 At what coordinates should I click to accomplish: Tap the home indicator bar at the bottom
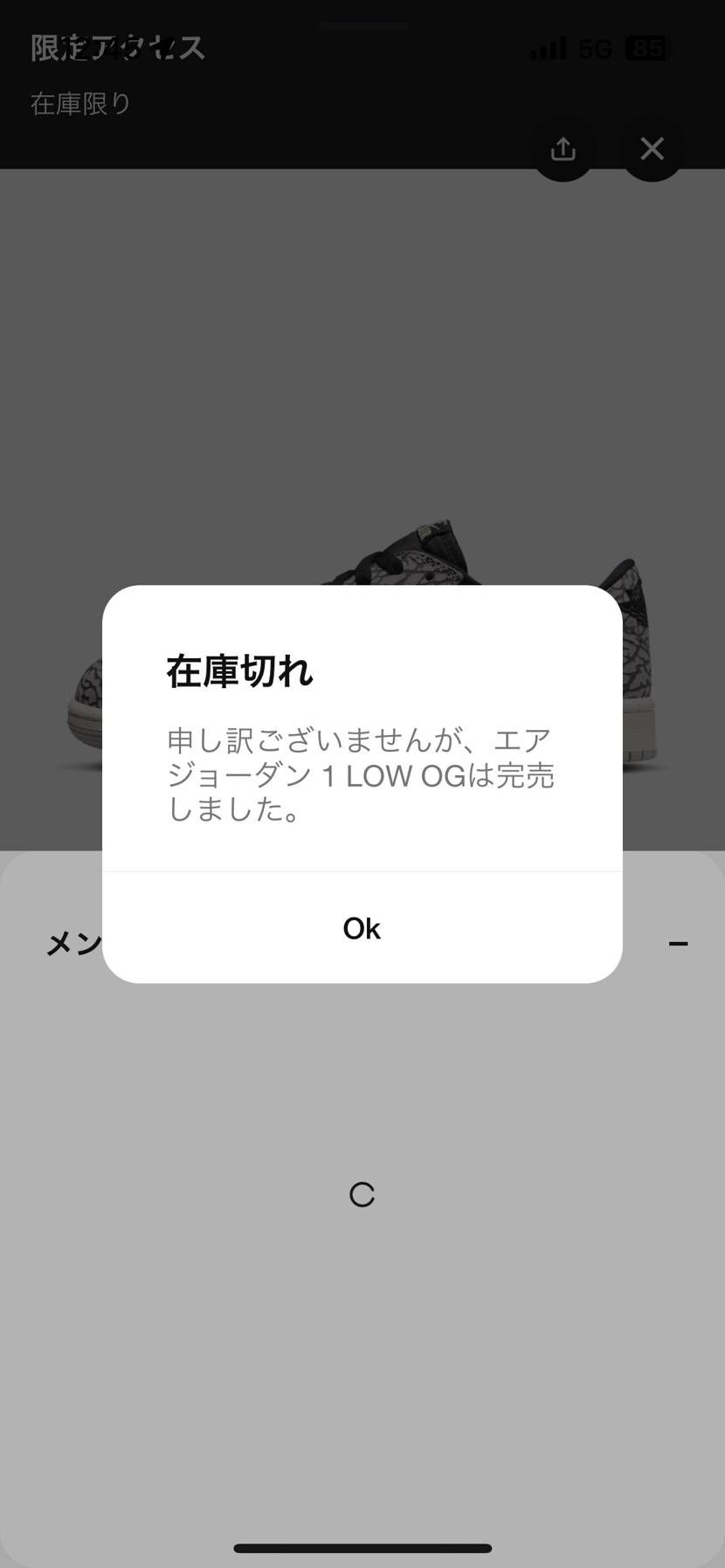click(x=362, y=1546)
